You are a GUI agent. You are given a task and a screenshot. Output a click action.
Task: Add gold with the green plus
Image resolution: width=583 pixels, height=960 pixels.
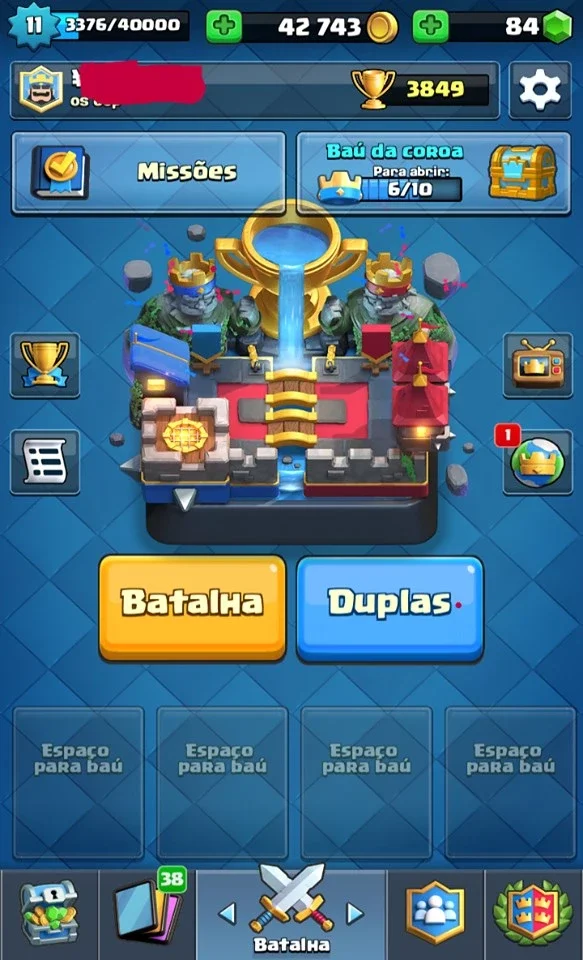tap(224, 26)
